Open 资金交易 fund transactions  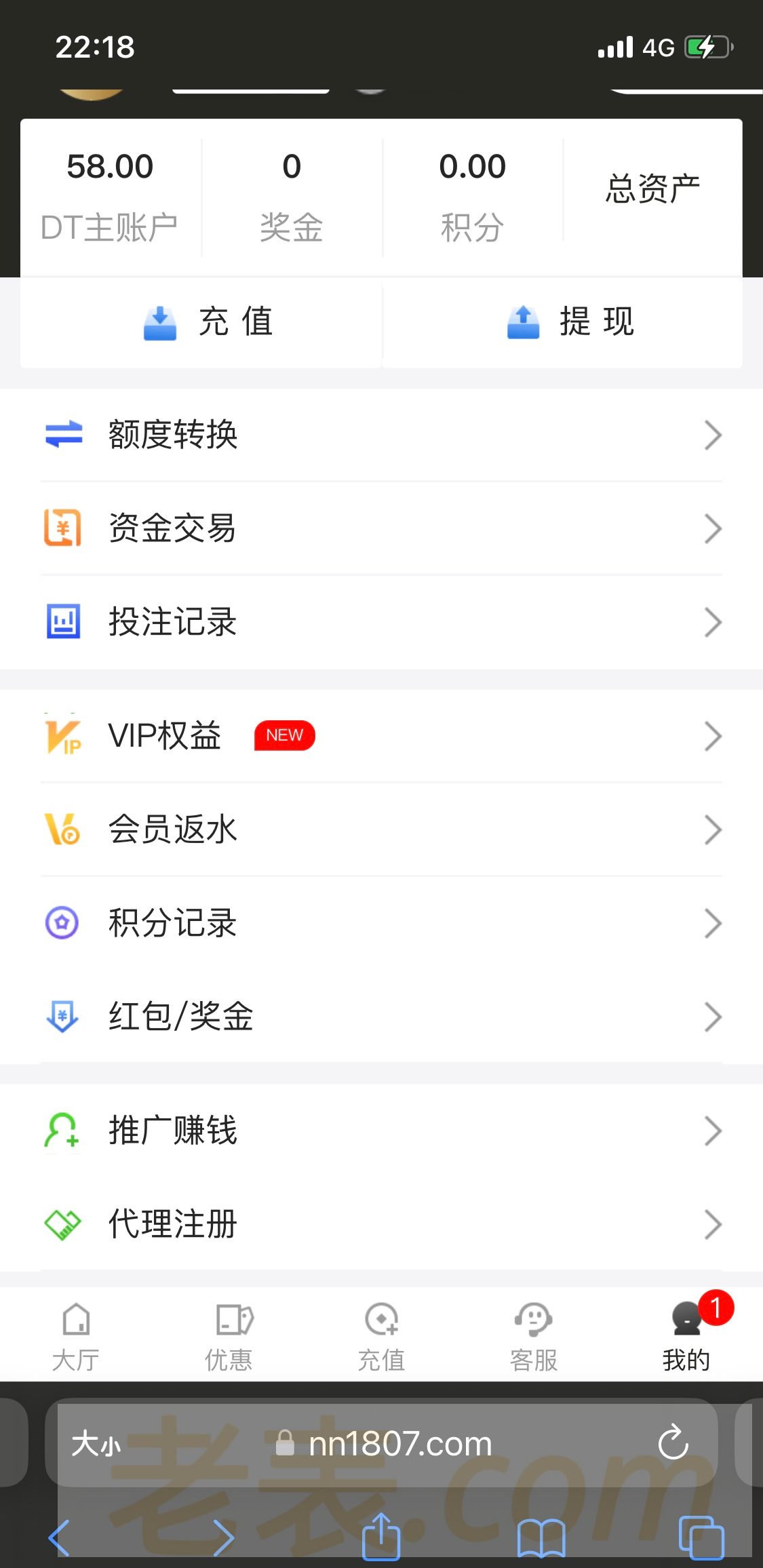click(381, 528)
